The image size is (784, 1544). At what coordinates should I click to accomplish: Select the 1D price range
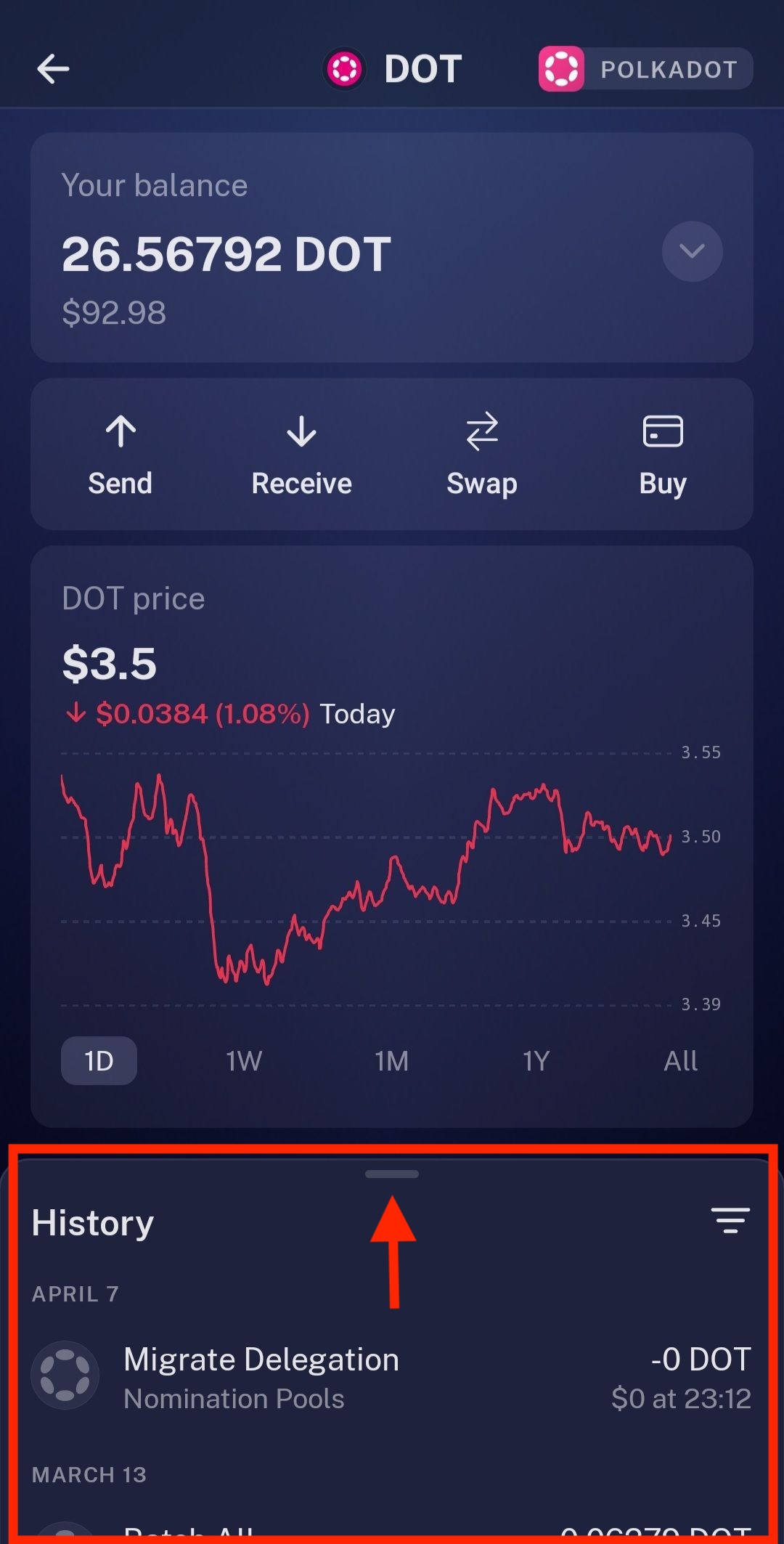99,1061
